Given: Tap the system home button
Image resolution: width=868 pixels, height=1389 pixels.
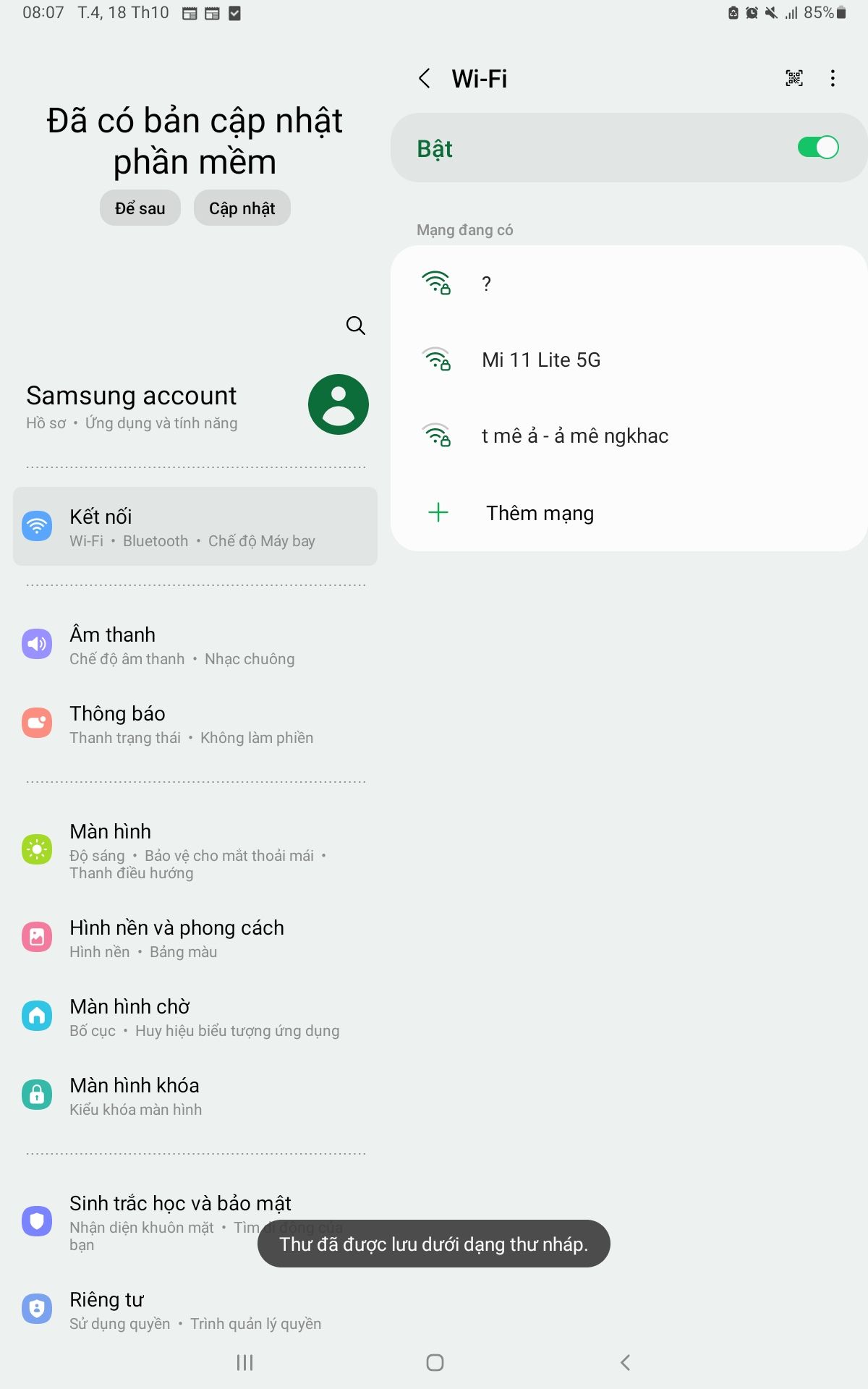Looking at the screenshot, I should coord(435,1362).
